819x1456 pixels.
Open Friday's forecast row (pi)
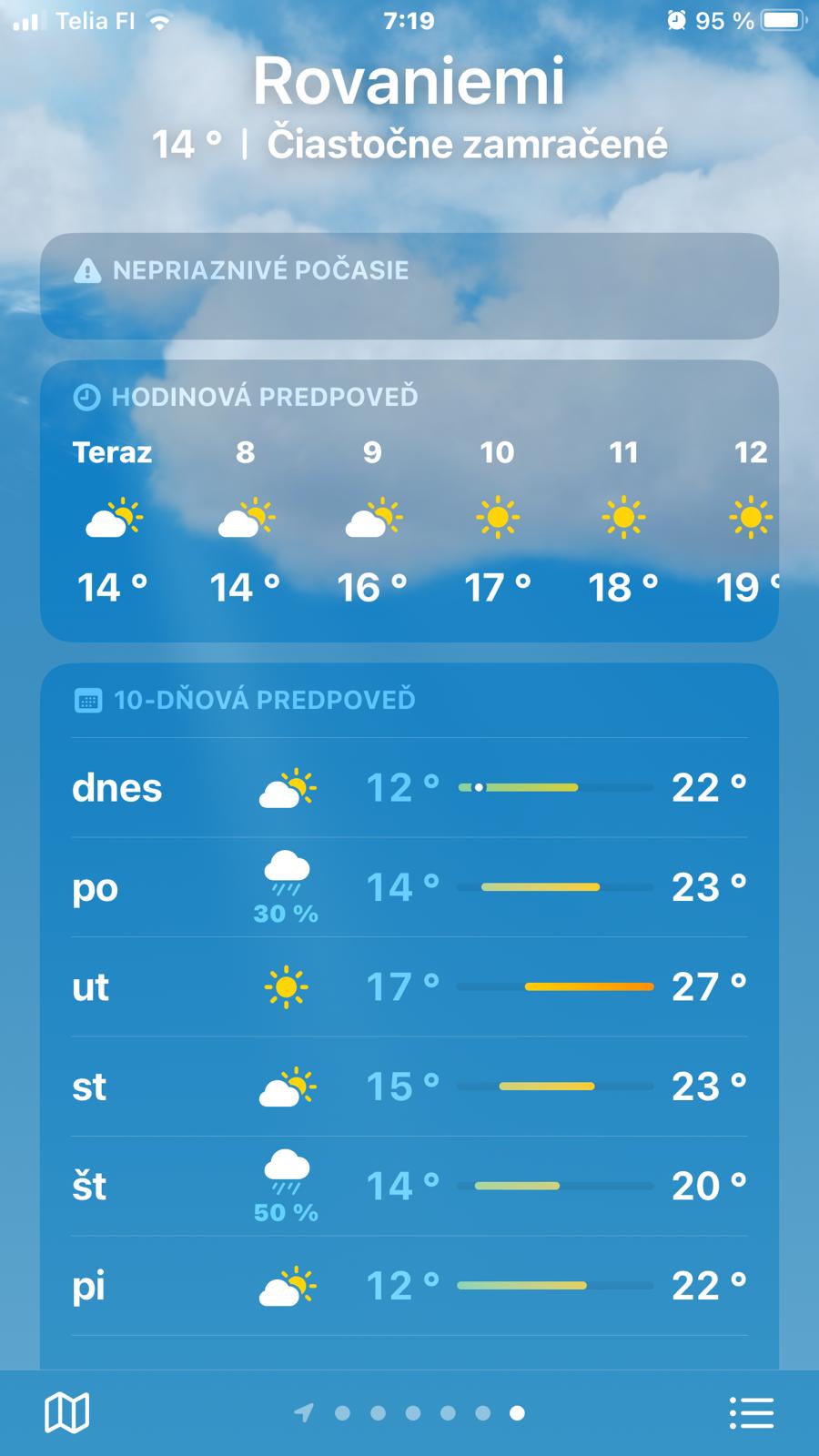point(409,1286)
